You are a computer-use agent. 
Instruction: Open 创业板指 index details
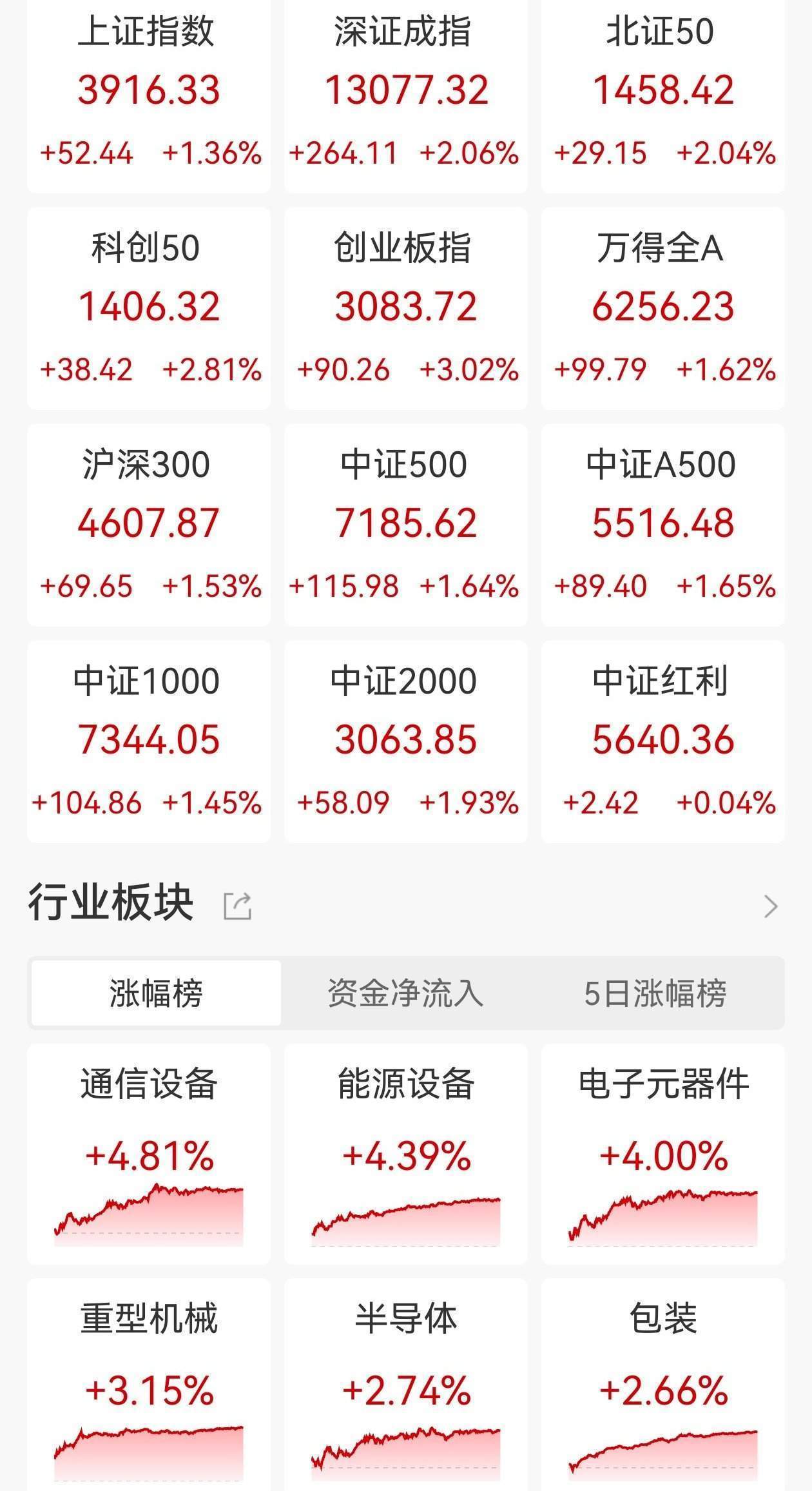405,307
